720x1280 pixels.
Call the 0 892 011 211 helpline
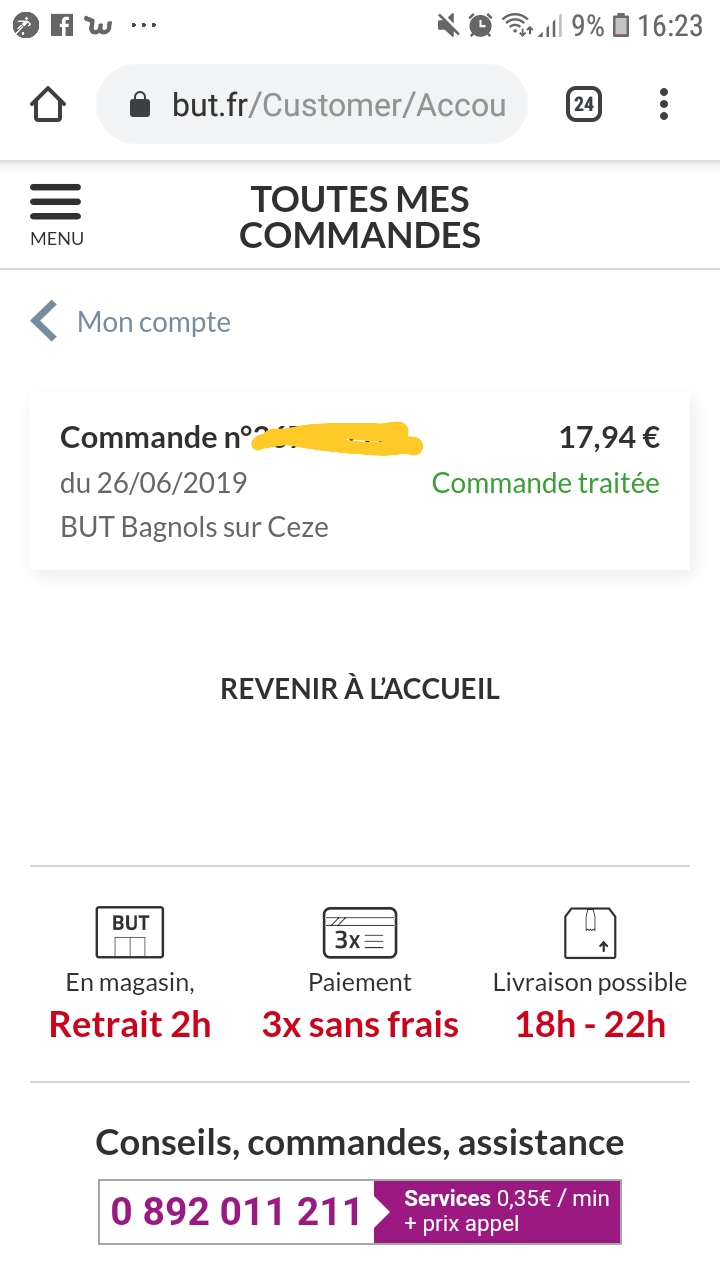[236, 1211]
